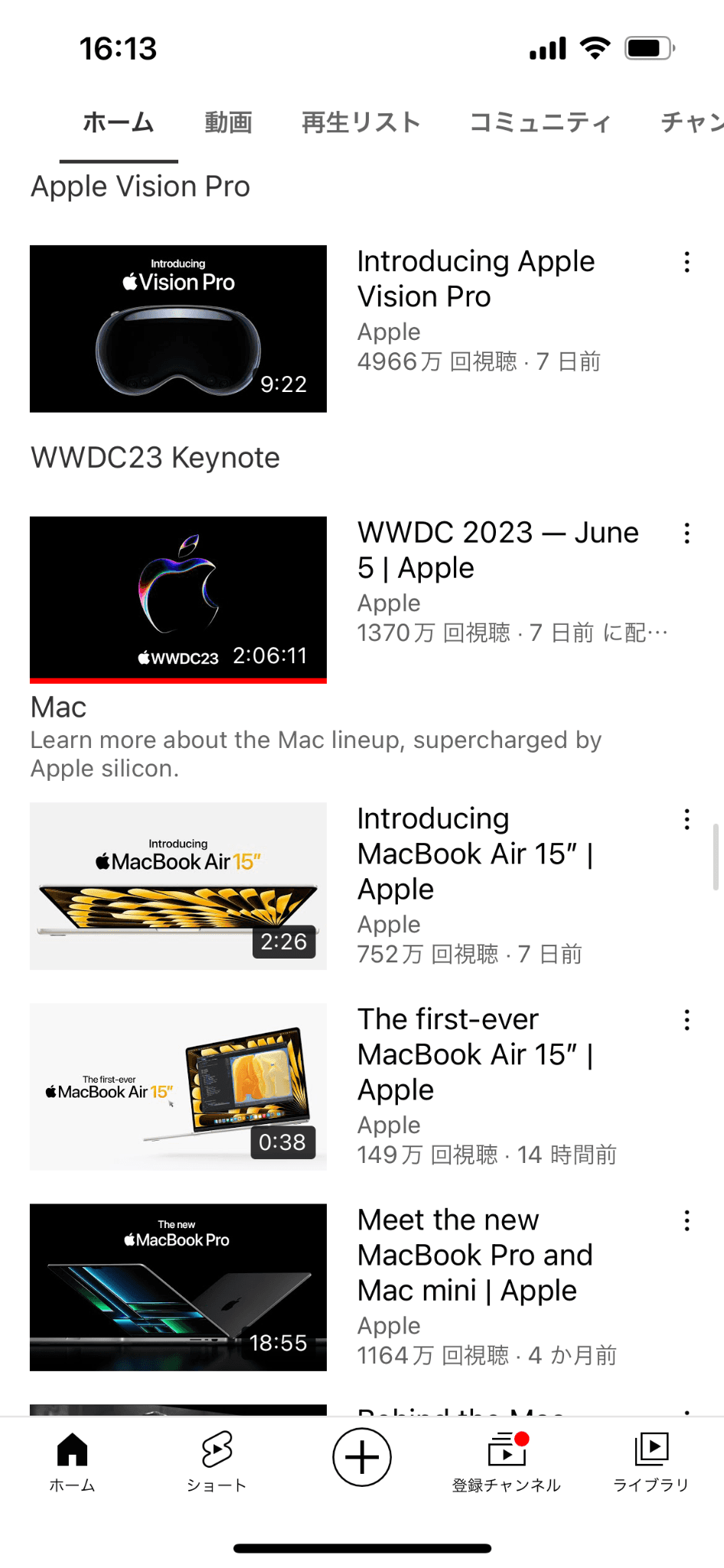Play the Introducing MacBook Air 15″ video
The width and height of the screenshot is (724, 1568).
tap(178, 886)
